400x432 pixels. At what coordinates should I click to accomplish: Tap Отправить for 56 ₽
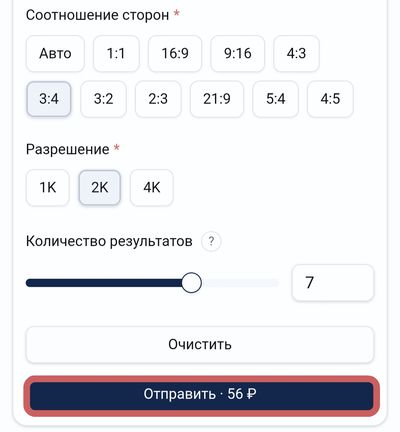coord(201,395)
